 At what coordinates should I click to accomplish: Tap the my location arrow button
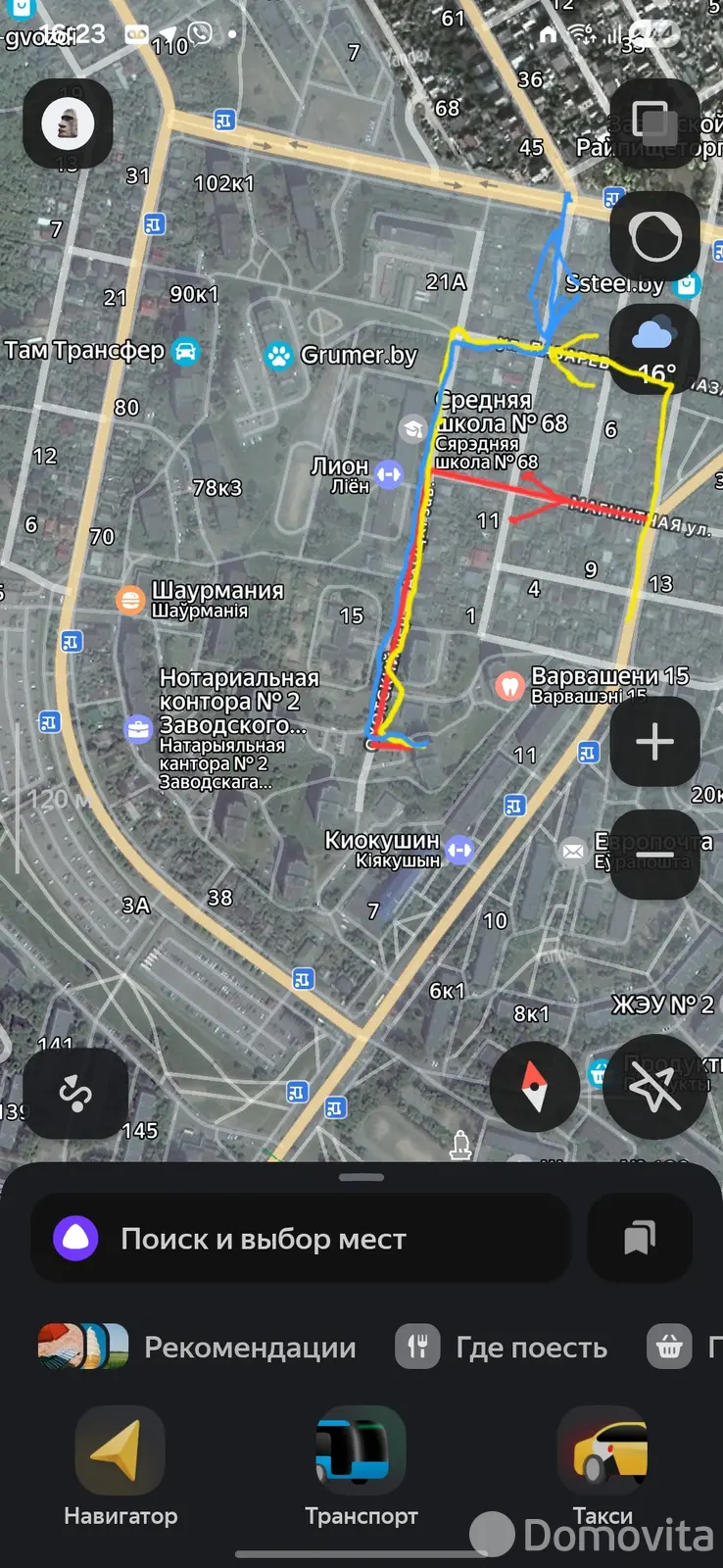coord(653,1088)
